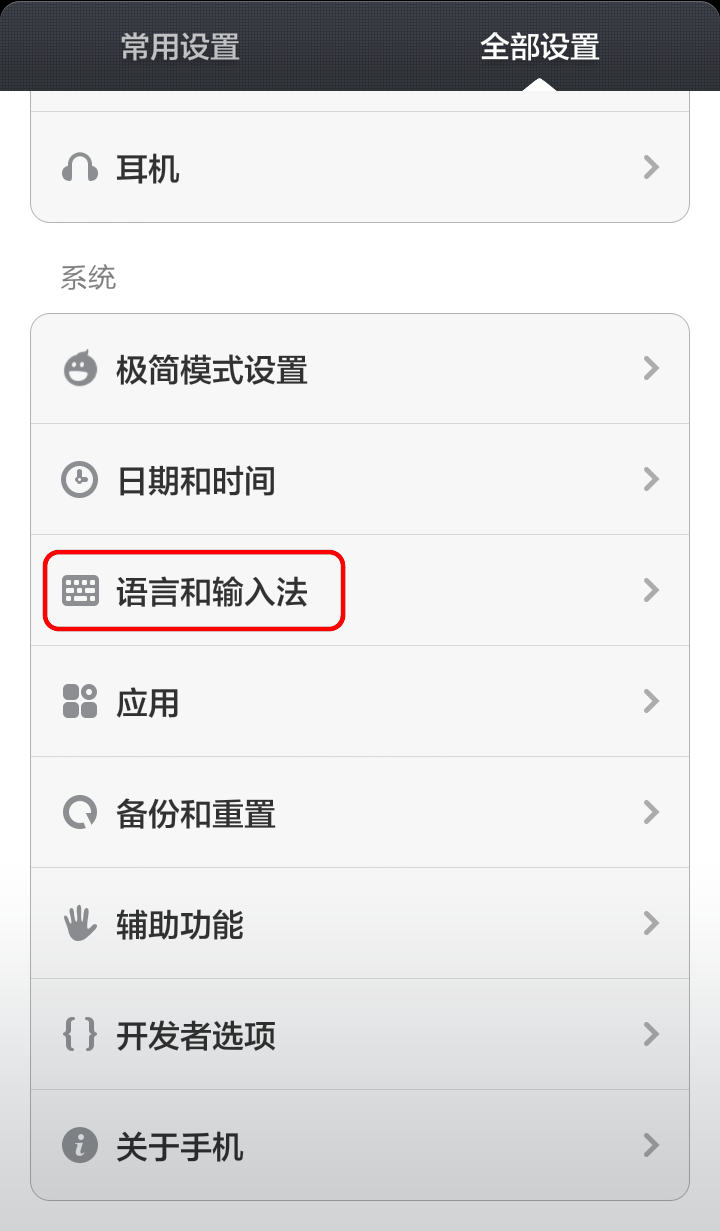720x1231 pixels.
Task: Select the 全部设置 tab
Action: 540,47
